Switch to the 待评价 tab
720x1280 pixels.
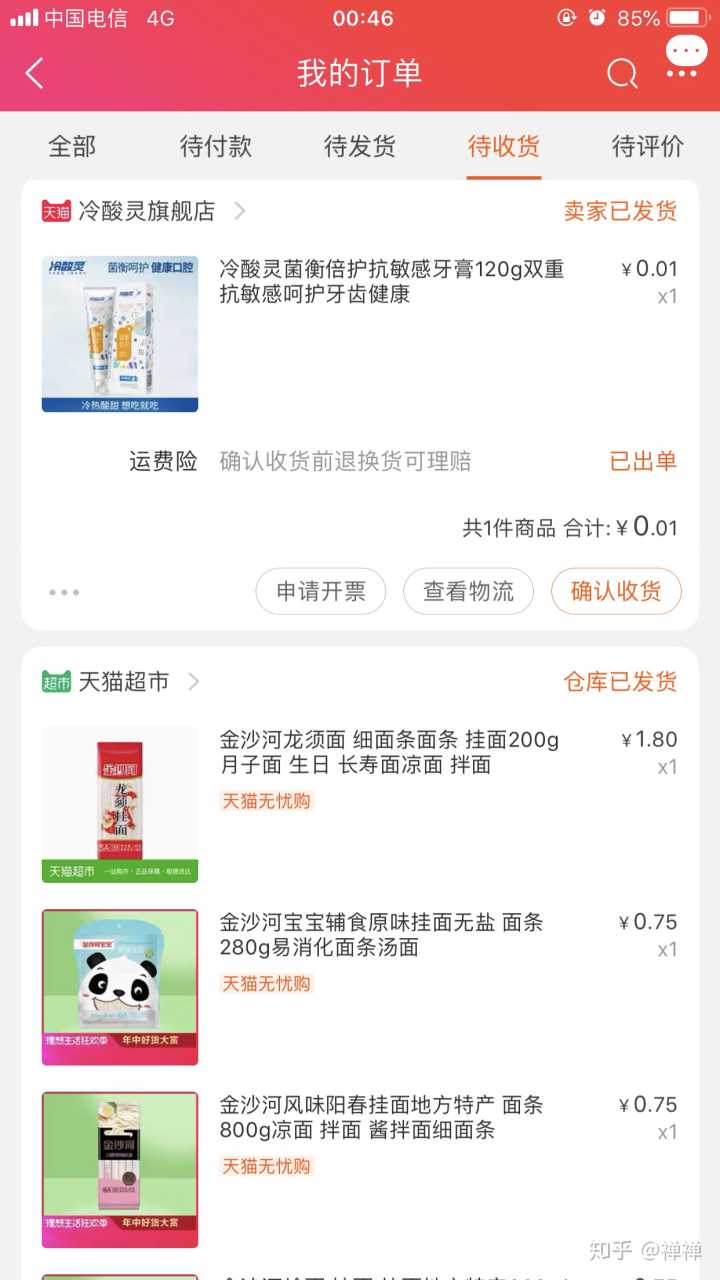click(x=647, y=146)
